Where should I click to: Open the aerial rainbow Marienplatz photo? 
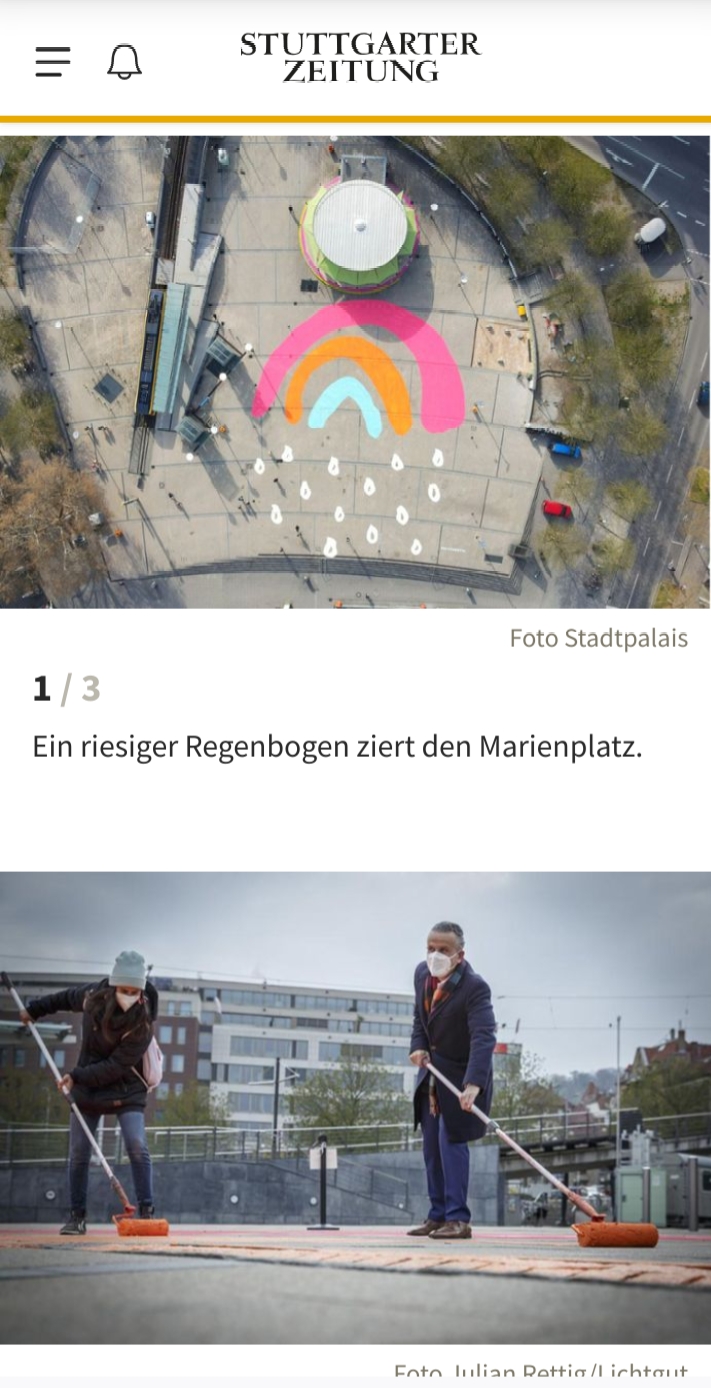pyautogui.click(x=355, y=371)
